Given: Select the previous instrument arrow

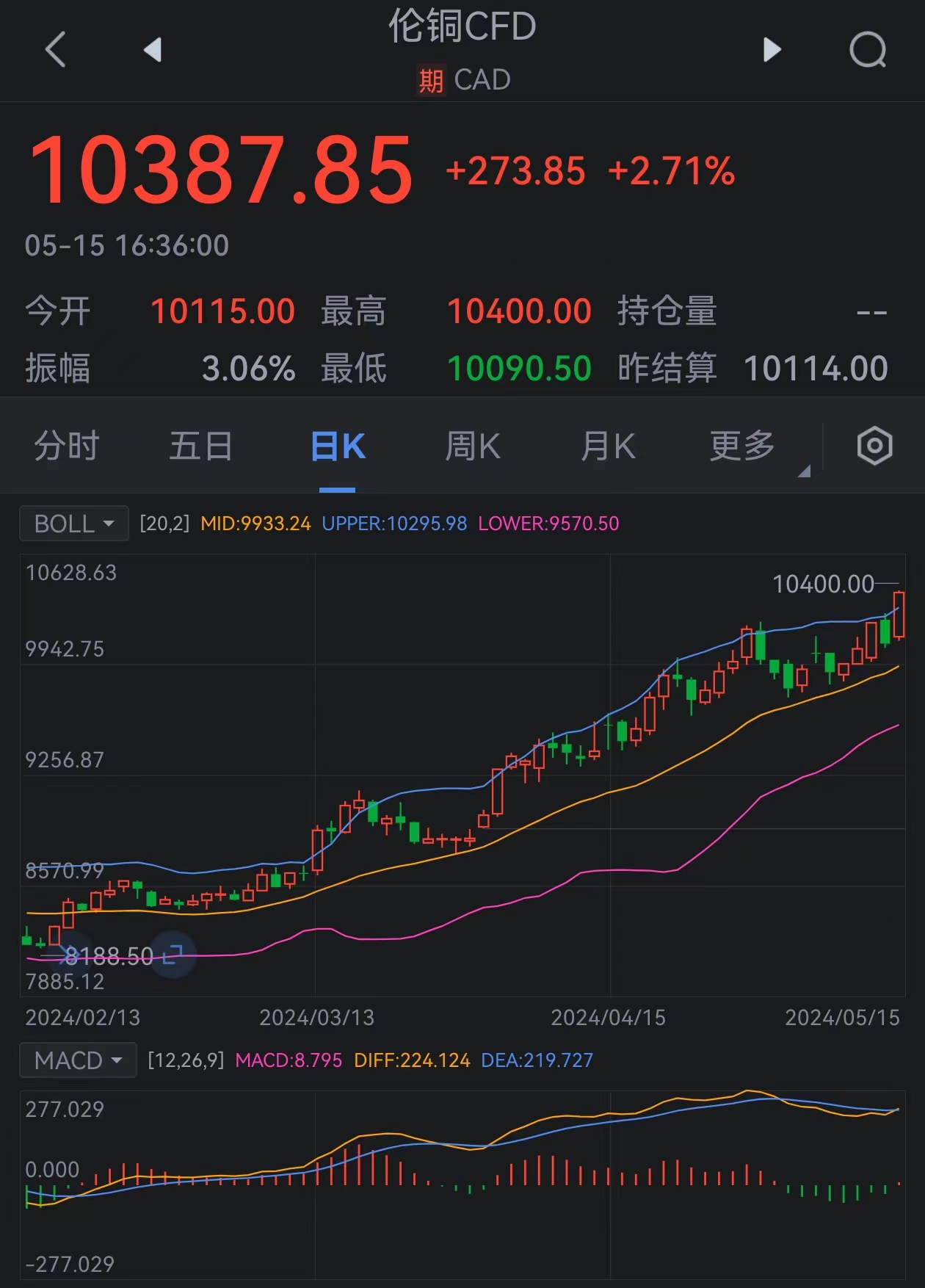Looking at the screenshot, I should pyautogui.click(x=152, y=49).
